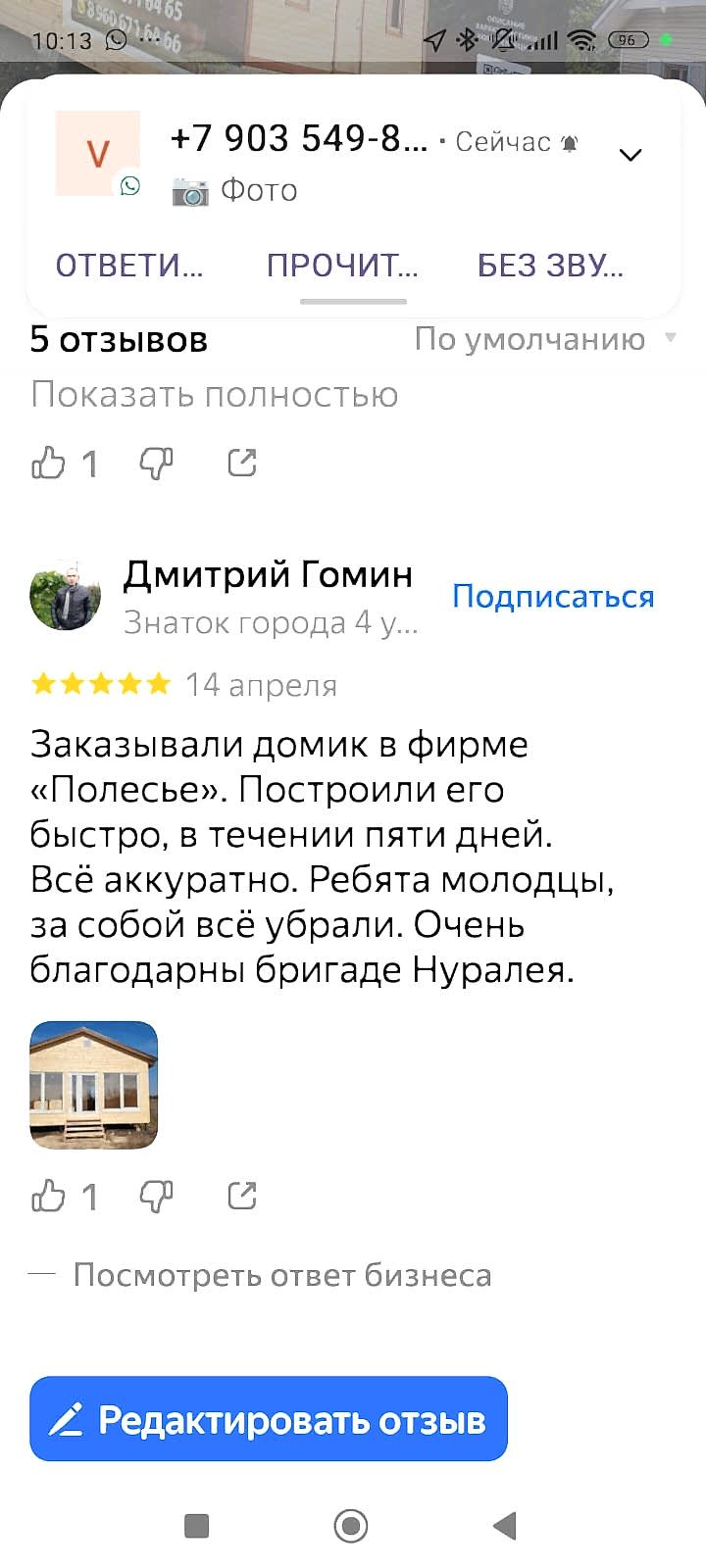Tap 'Показать полностью' to expand the review
This screenshot has height=1568, width=706.
pyautogui.click(x=214, y=394)
